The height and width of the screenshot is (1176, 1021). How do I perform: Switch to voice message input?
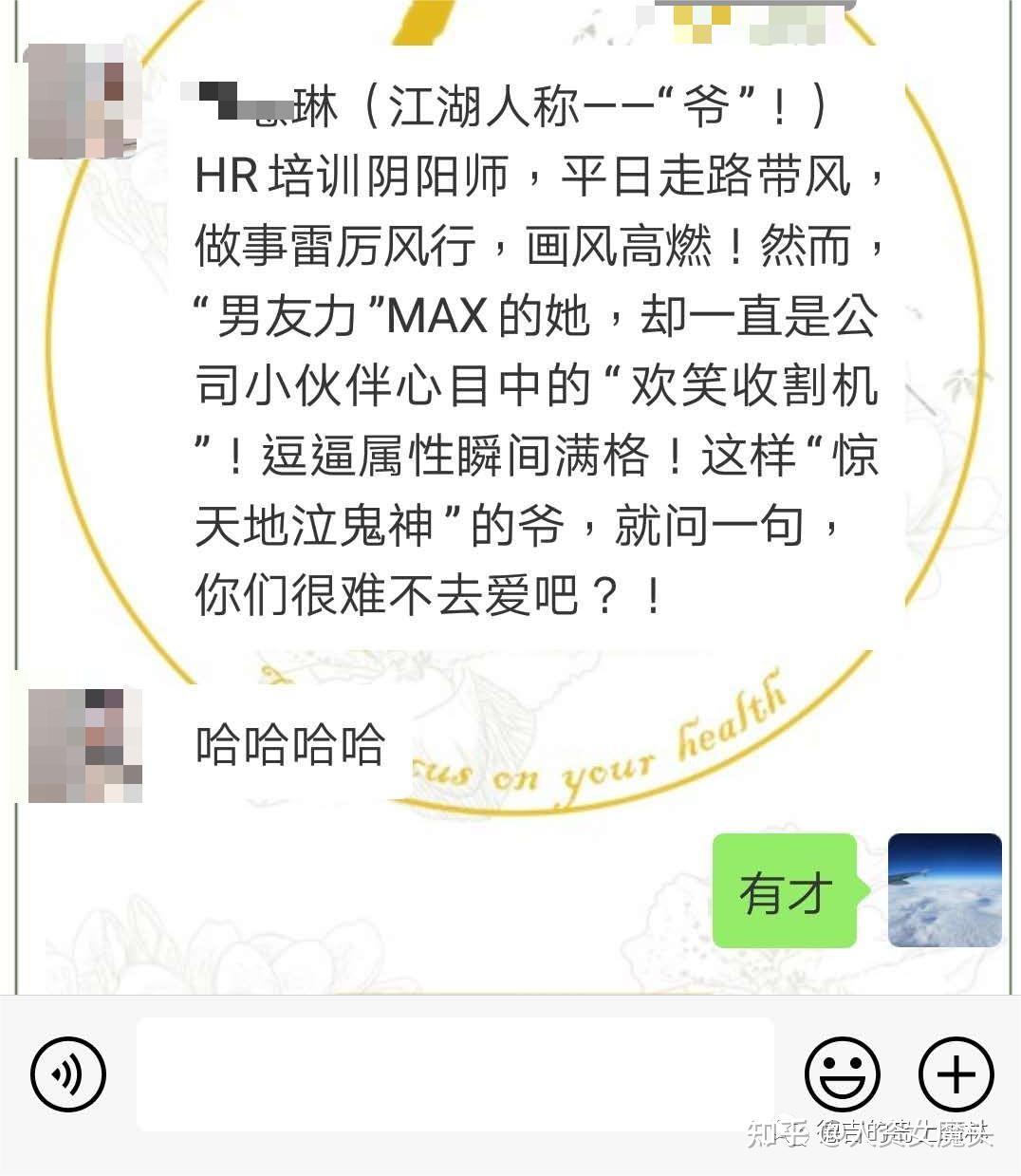tap(67, 1074)
